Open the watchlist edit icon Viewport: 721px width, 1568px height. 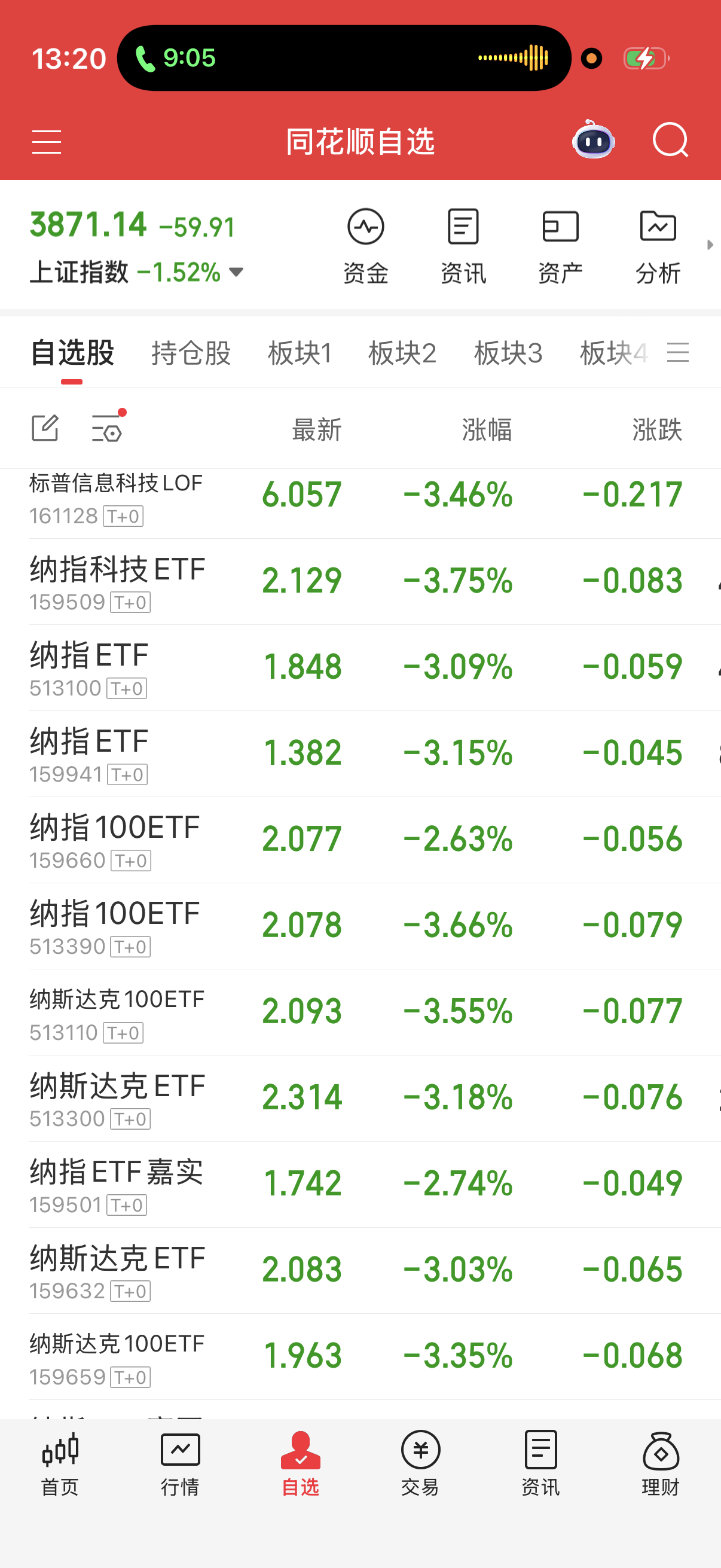click(x=44, y=428)
